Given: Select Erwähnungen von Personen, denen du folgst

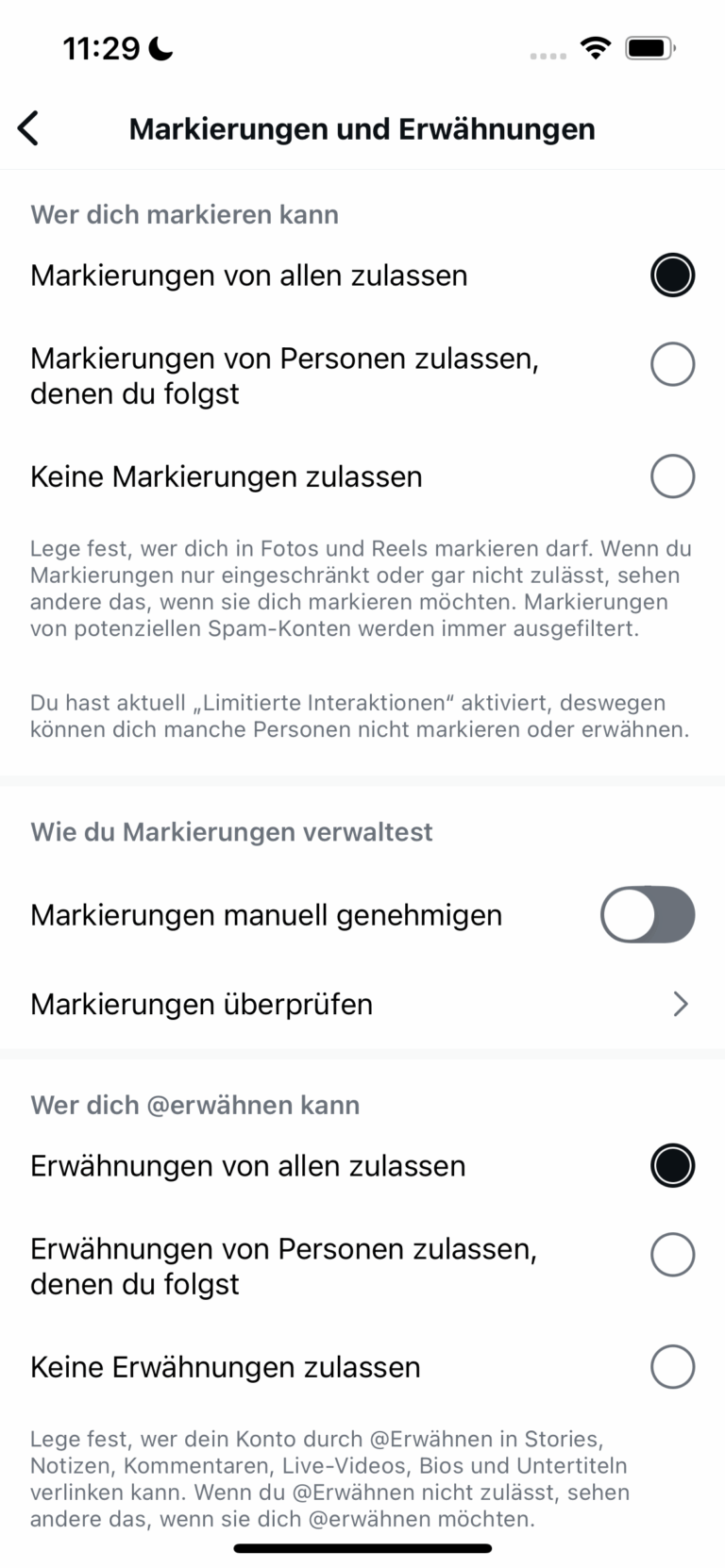Looking at the screenshot, I should pyautogui.click(x=672, y=1255).
